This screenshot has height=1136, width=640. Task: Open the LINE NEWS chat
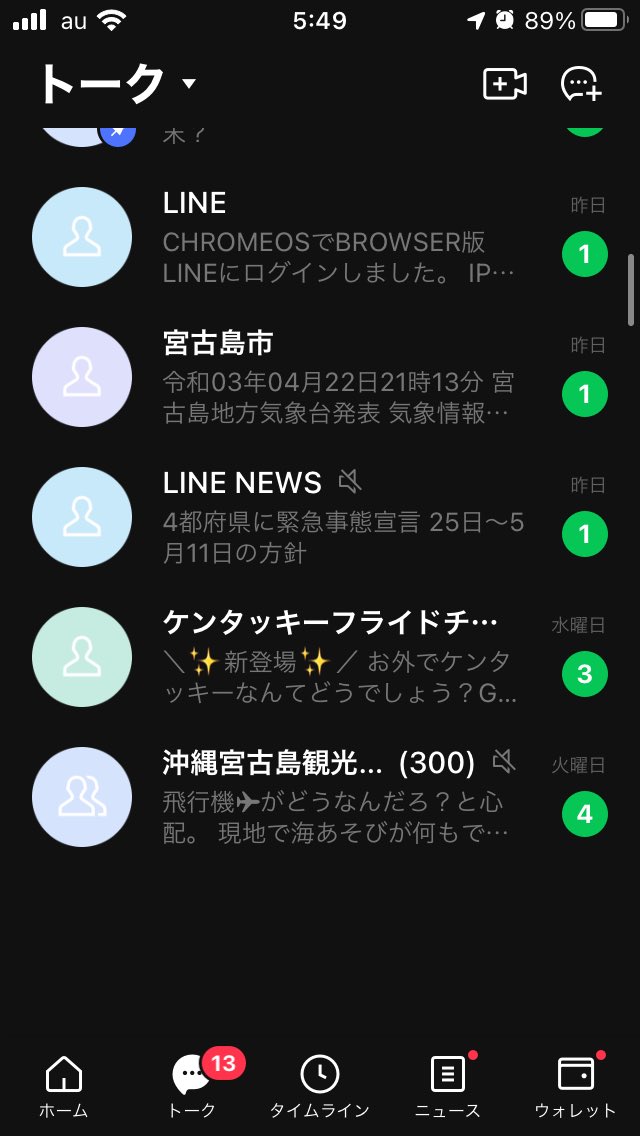320,517
